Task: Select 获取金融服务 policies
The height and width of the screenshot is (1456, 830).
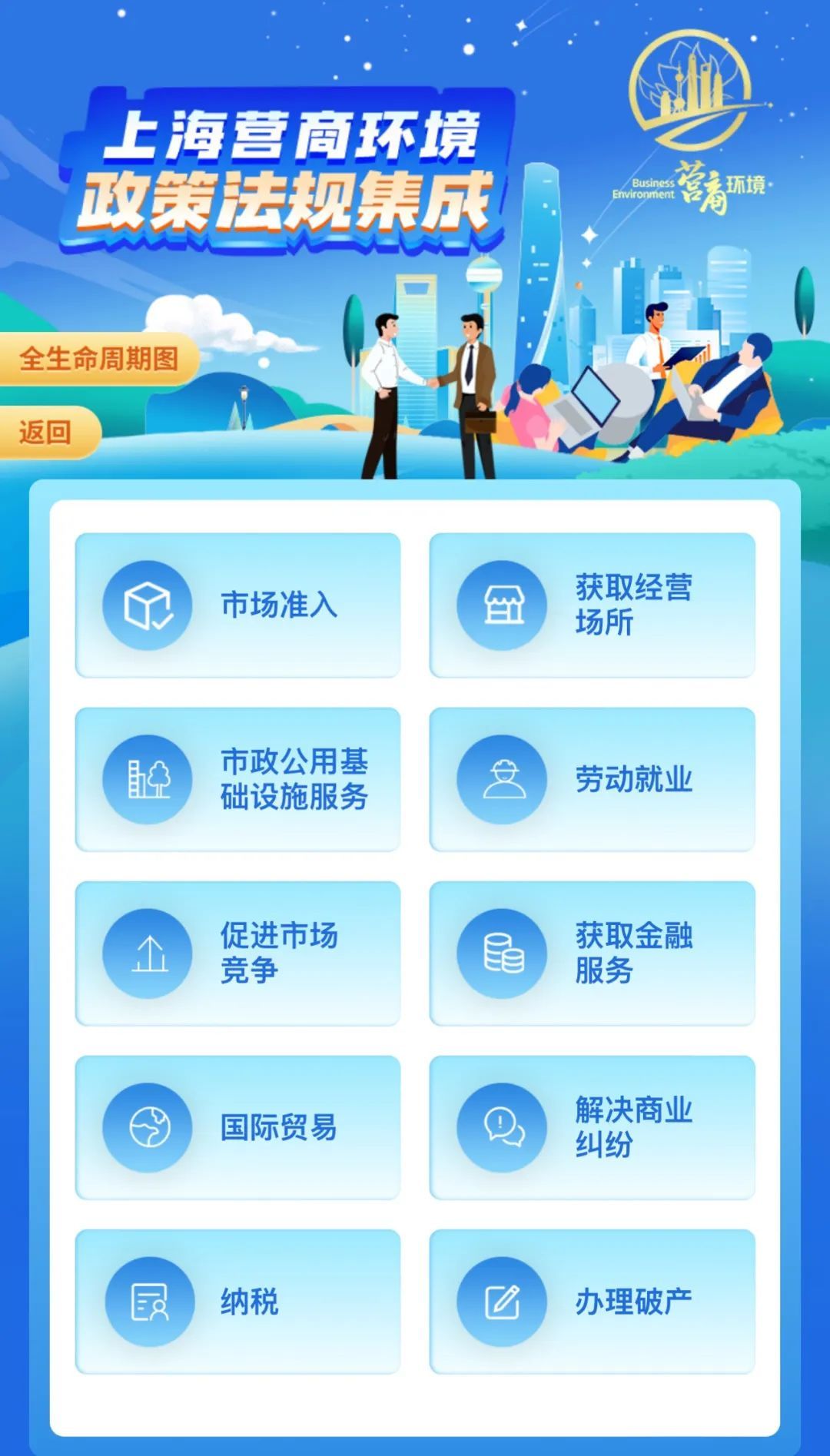Action: [592, 954]
